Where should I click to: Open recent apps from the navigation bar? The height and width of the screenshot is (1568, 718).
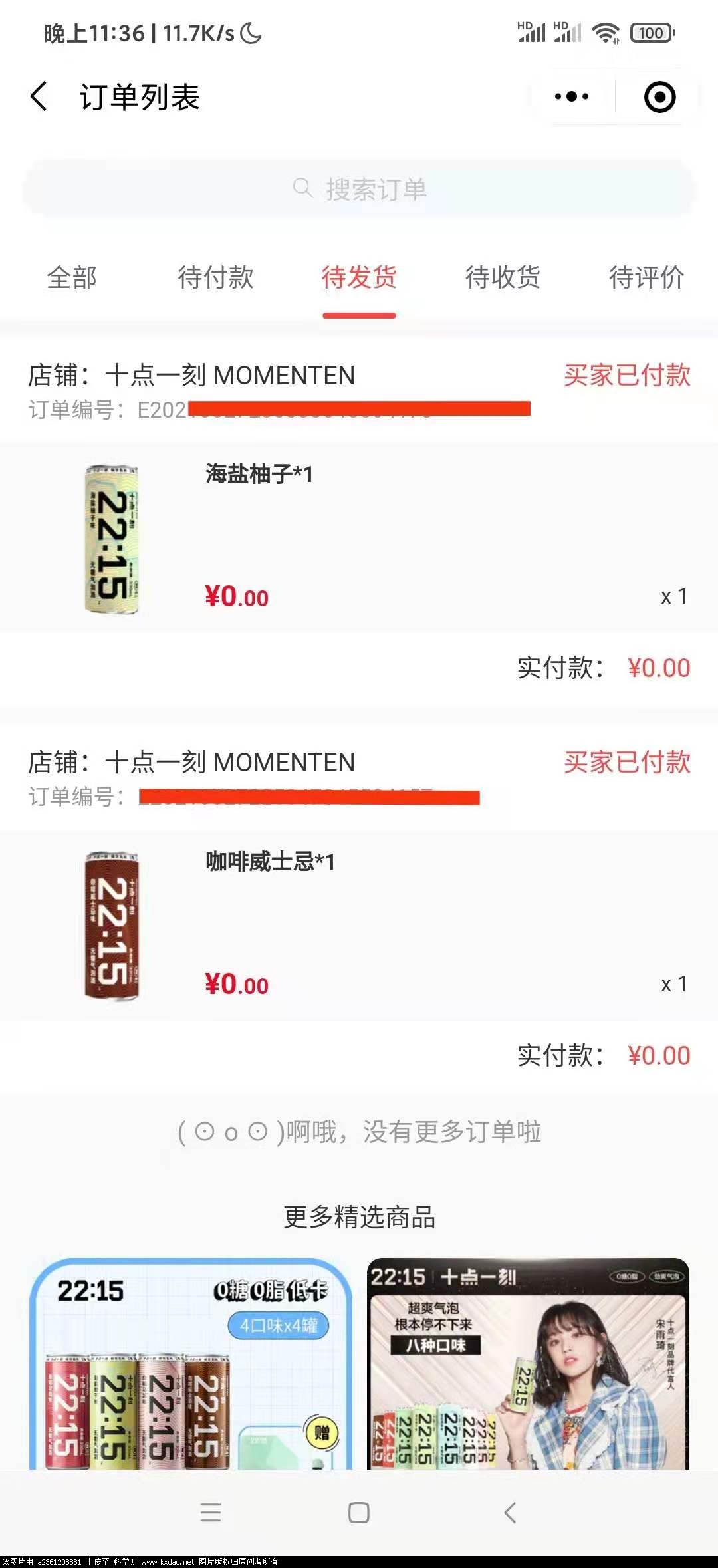pyautogui.click(x=211, y=1513)
